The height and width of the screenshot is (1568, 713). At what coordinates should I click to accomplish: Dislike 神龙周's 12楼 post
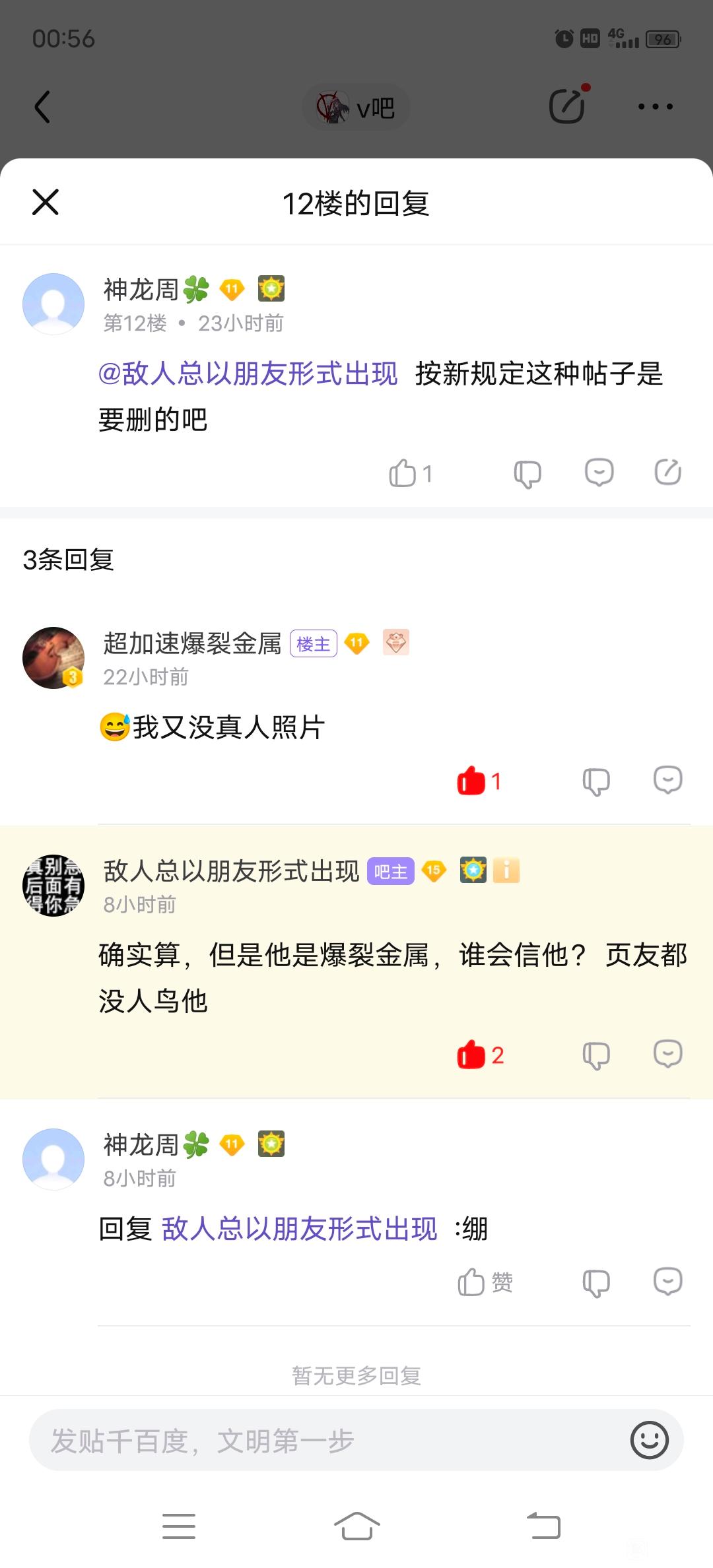coord(527,473)
